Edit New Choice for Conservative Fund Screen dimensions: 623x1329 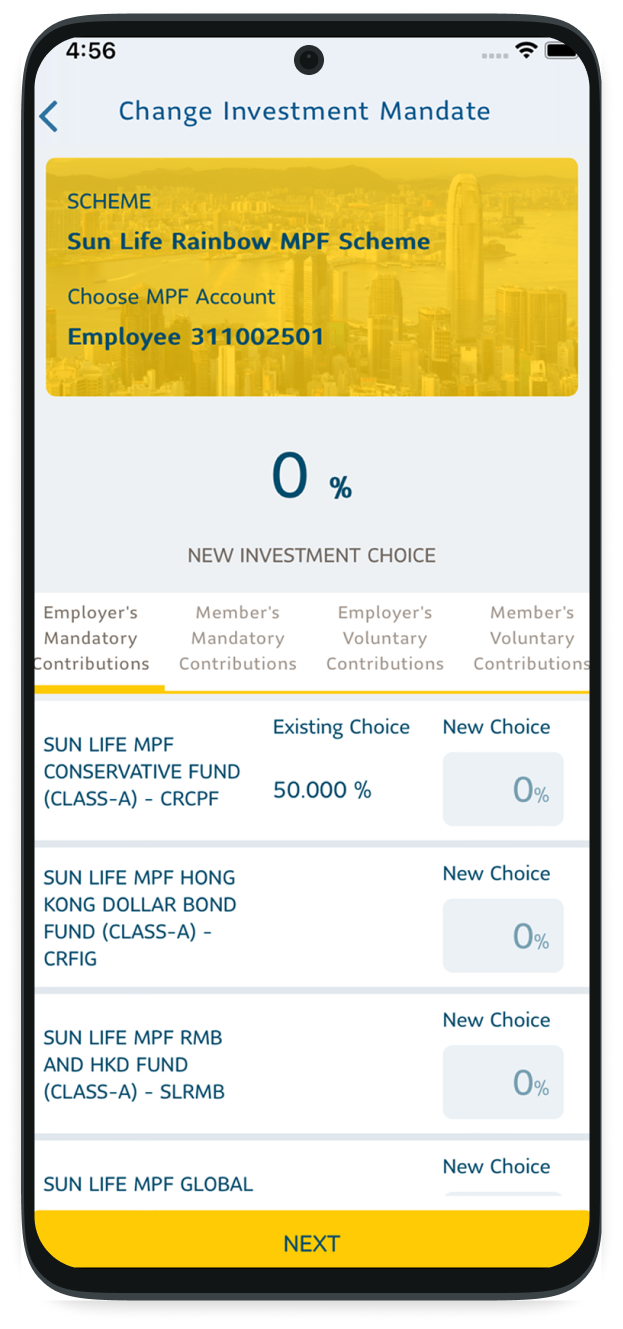503,789
